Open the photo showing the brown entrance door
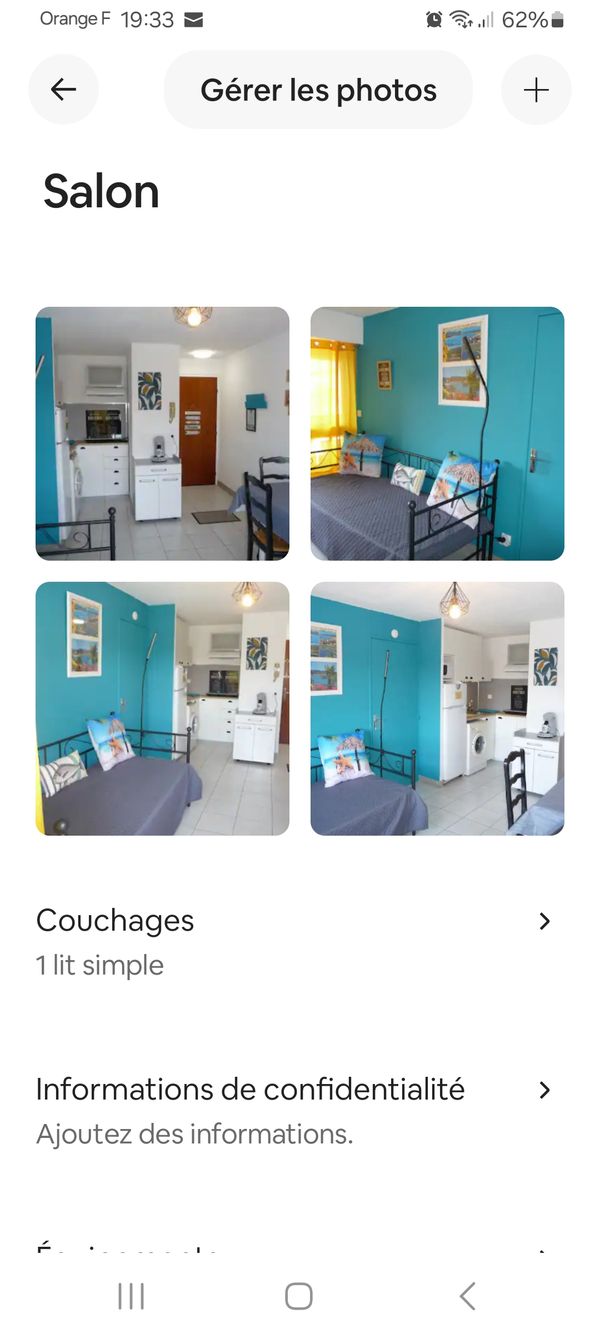 click(162, 433)
